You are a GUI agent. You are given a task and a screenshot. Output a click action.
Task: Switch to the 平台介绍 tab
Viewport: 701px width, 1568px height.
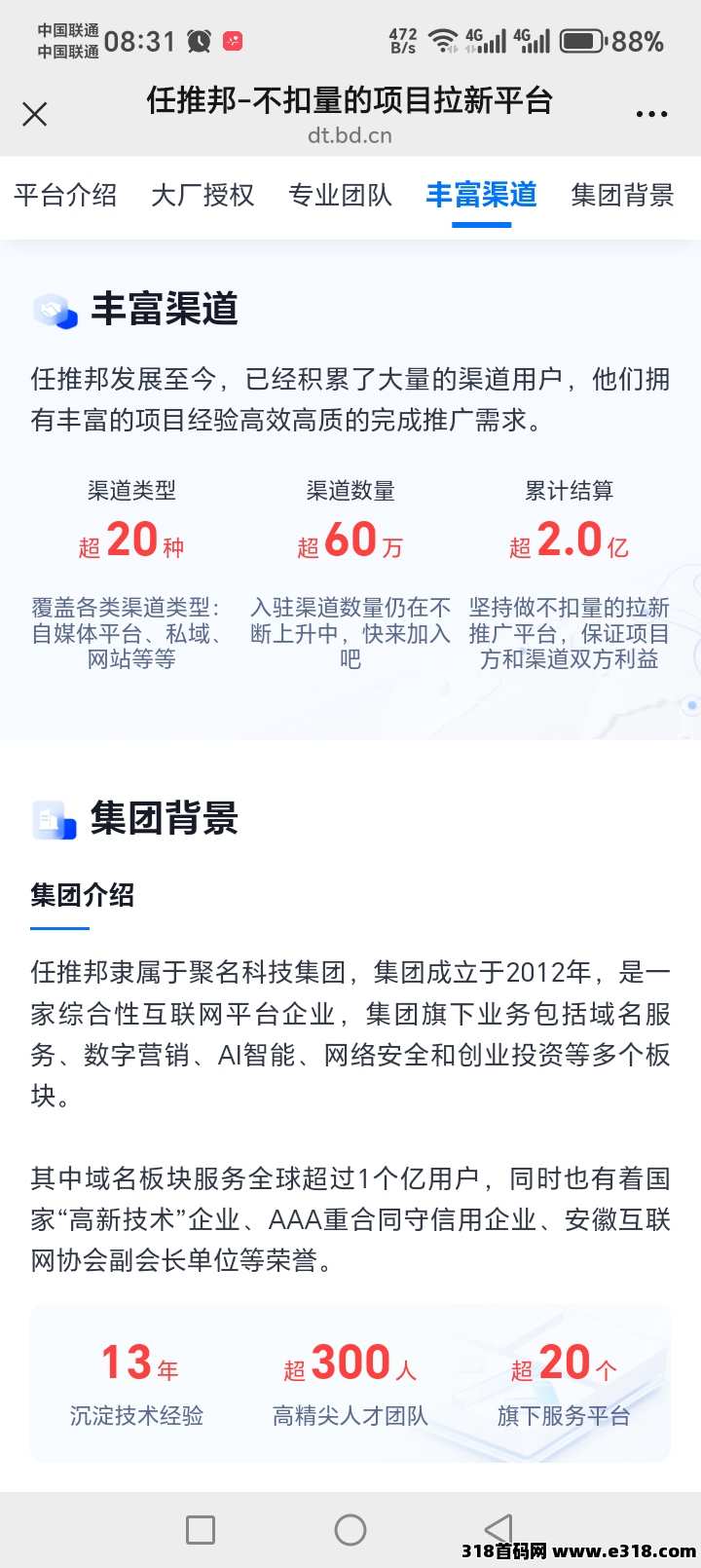pyautogui.click(x=65, y=195)
